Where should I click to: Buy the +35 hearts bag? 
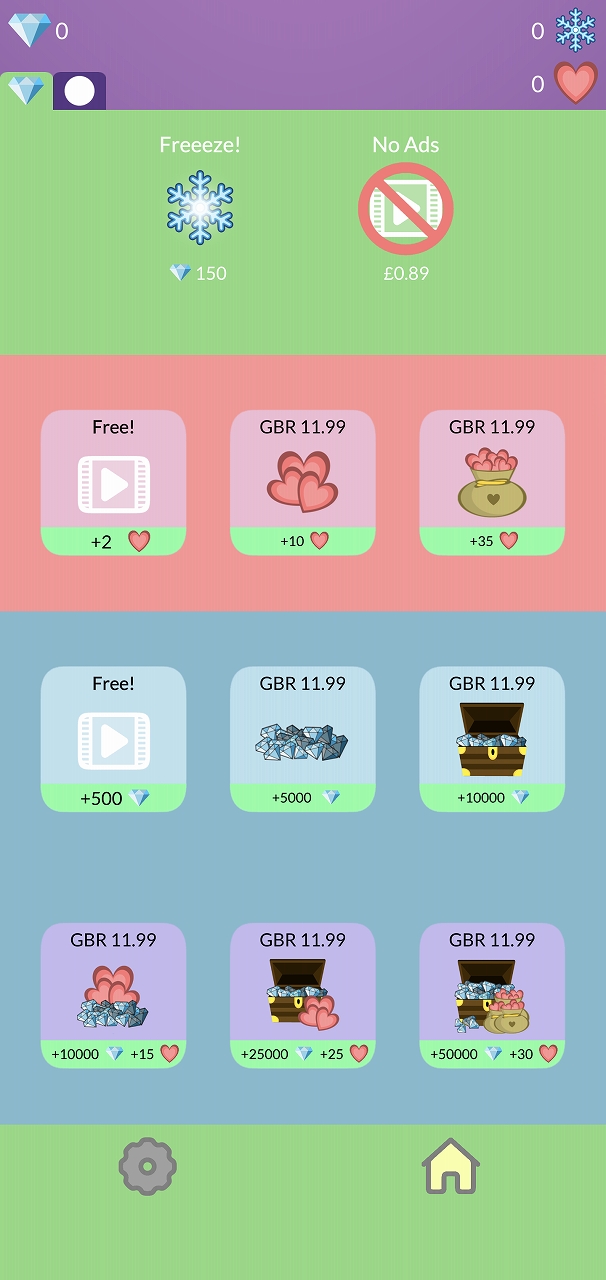(x=492, y=483)
